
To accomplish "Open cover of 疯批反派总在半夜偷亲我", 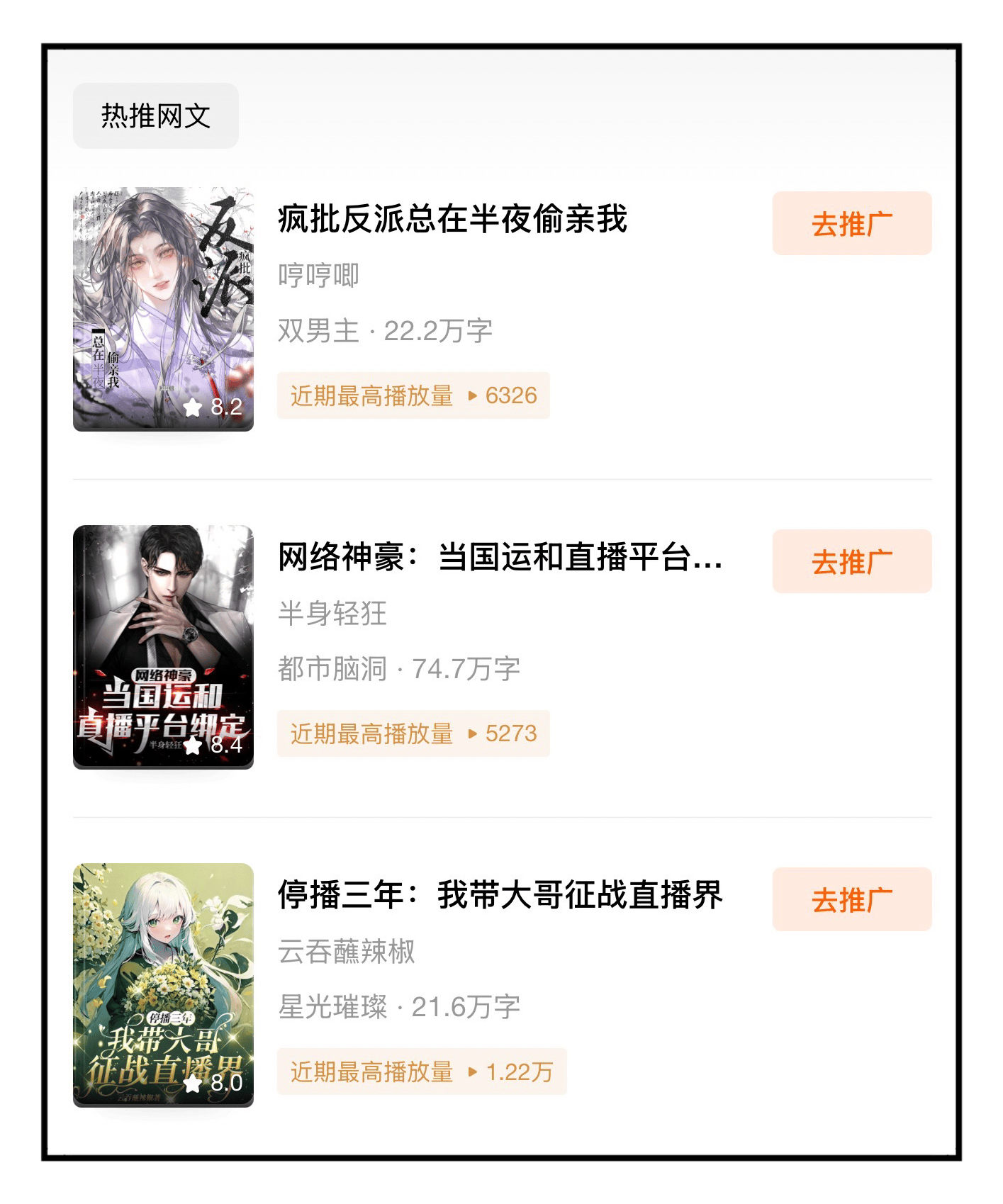I will pyautogui.click(x=163, y=309).
